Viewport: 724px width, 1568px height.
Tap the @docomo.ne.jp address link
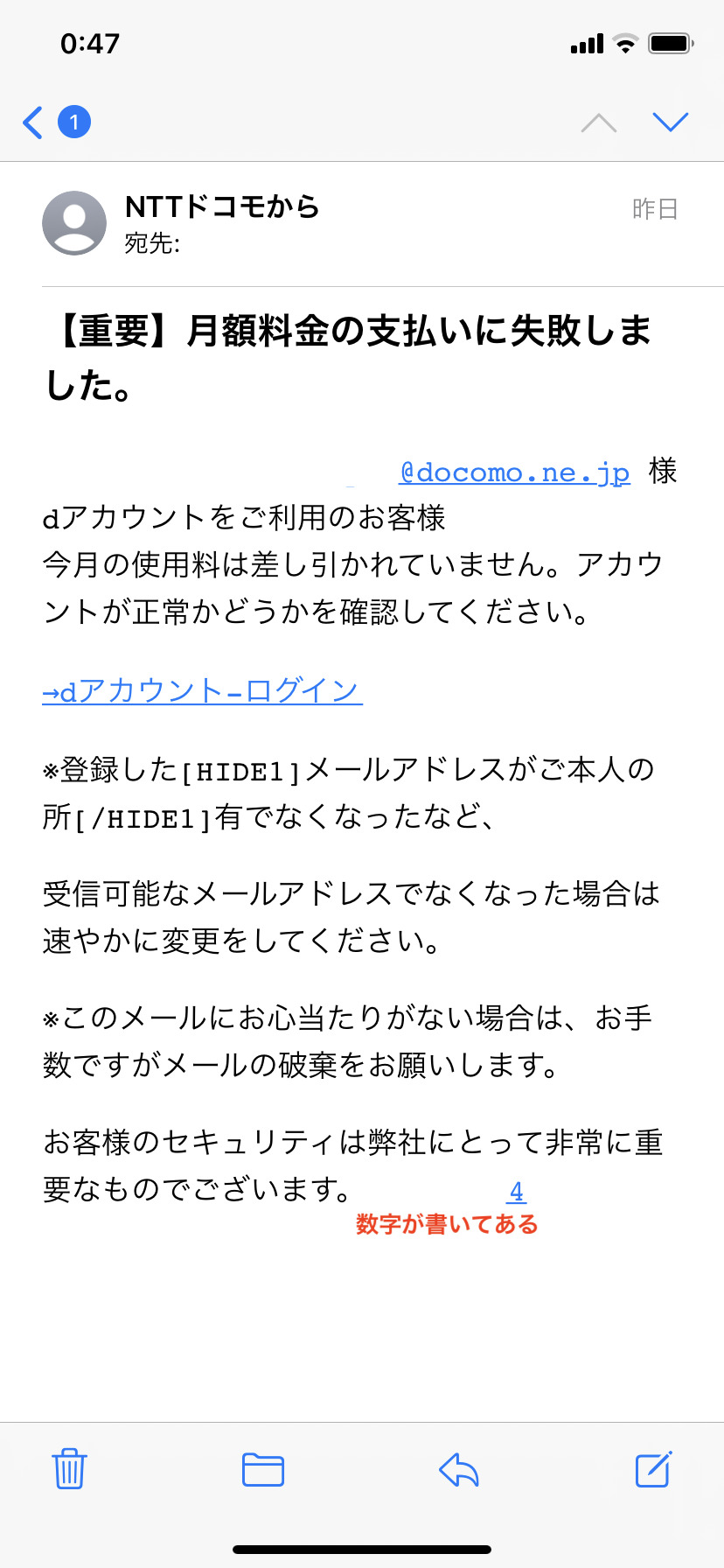tap(514, 472)
